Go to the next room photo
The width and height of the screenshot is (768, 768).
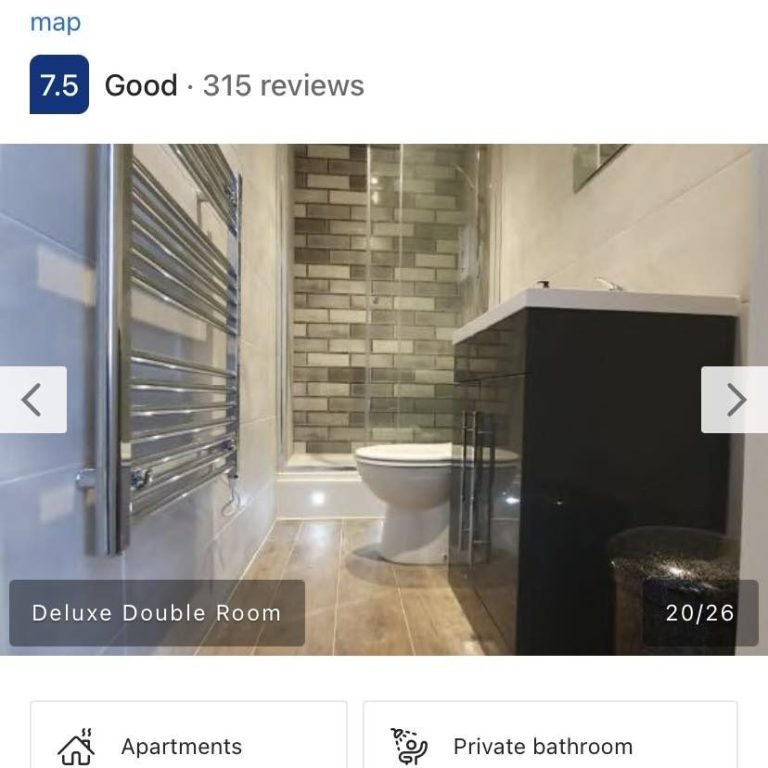[735, 400]
